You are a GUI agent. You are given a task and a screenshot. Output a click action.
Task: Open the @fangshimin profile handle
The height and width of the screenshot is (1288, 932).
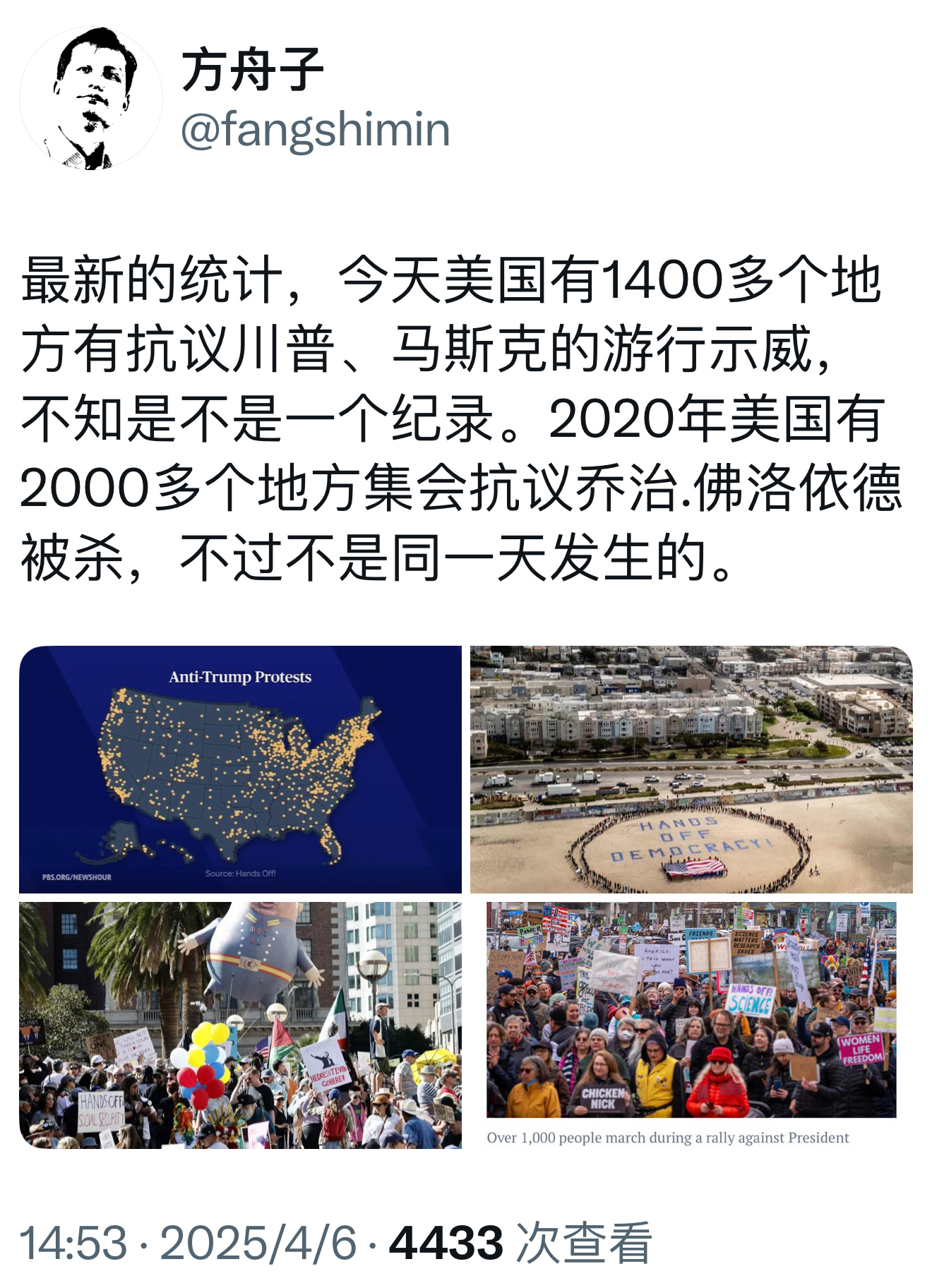[315, 130]
